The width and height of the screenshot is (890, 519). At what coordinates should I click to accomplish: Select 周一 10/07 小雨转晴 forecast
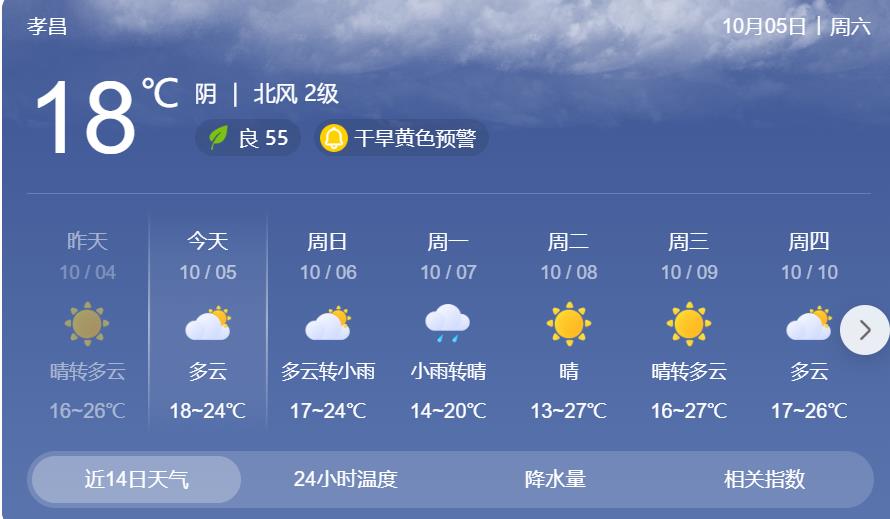click(448, 325)
